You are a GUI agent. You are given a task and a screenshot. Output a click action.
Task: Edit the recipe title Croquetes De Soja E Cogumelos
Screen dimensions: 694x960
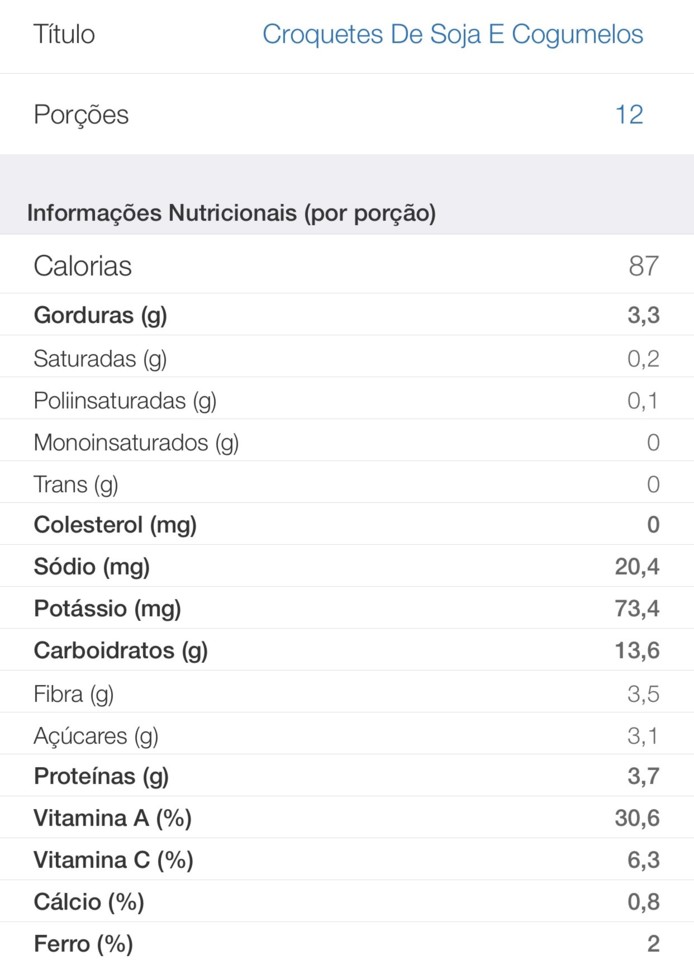point(452,35)
